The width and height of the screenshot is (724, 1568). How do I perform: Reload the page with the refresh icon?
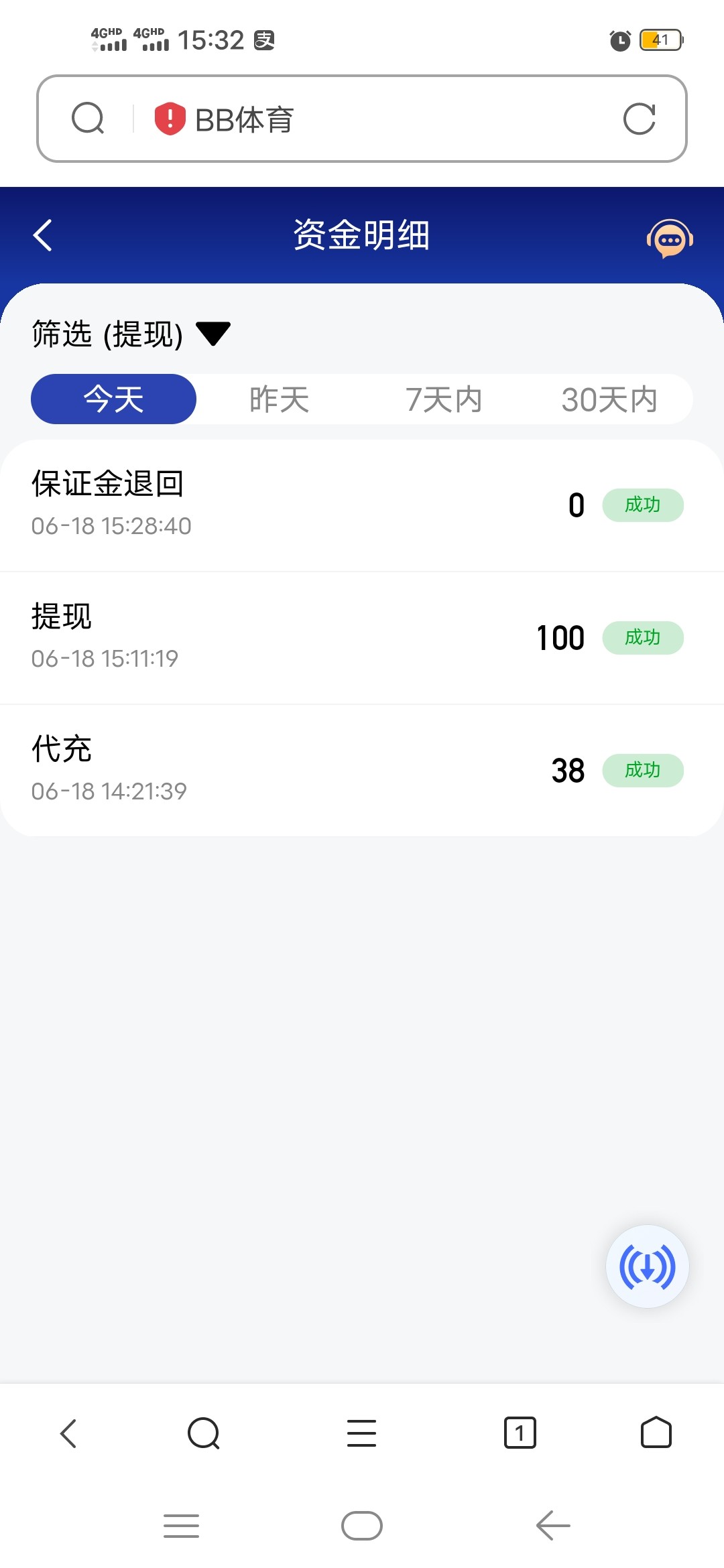[639, 119]
